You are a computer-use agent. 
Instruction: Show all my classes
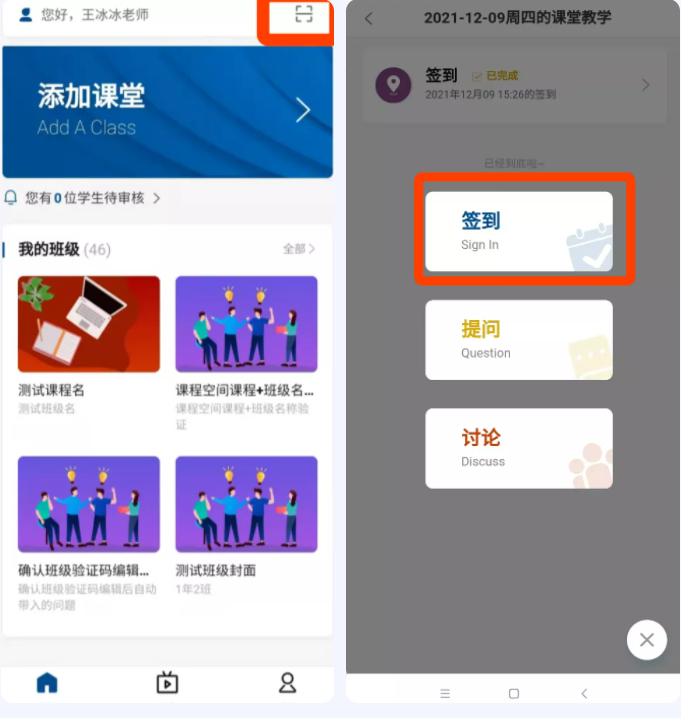click(x=298, y=249)
